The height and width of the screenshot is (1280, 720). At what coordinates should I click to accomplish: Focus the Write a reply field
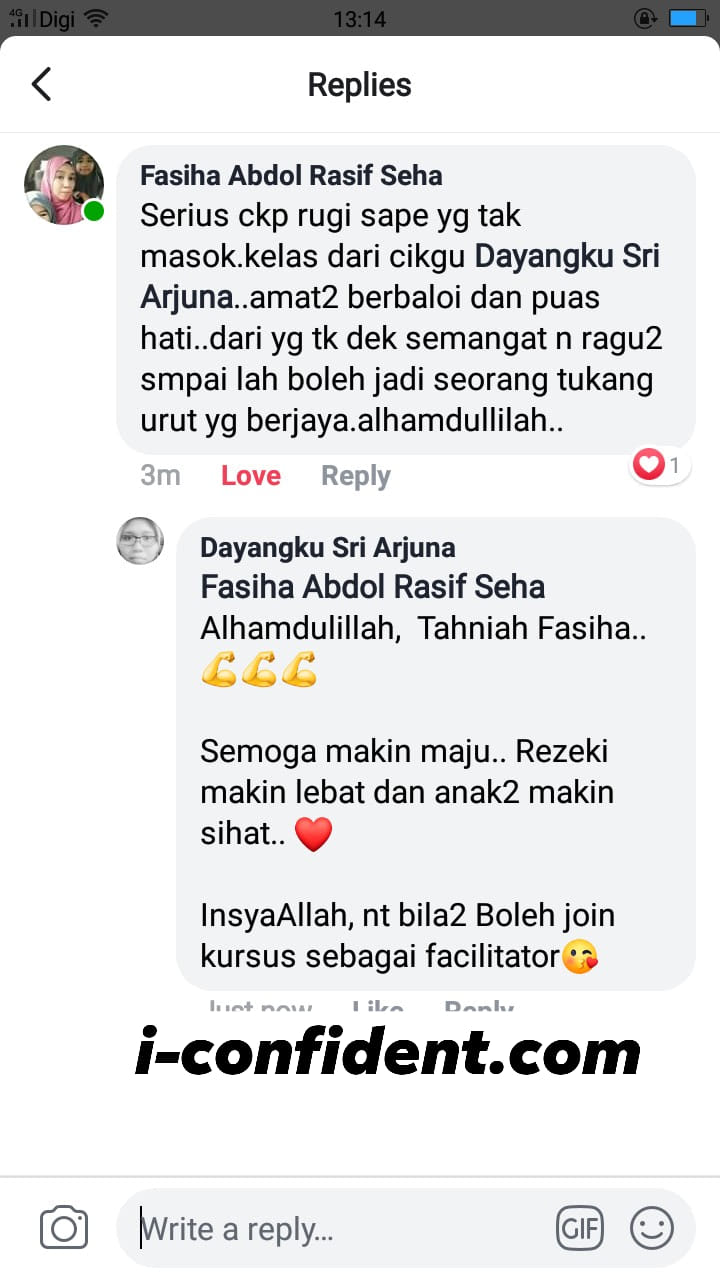(340, 1229)
